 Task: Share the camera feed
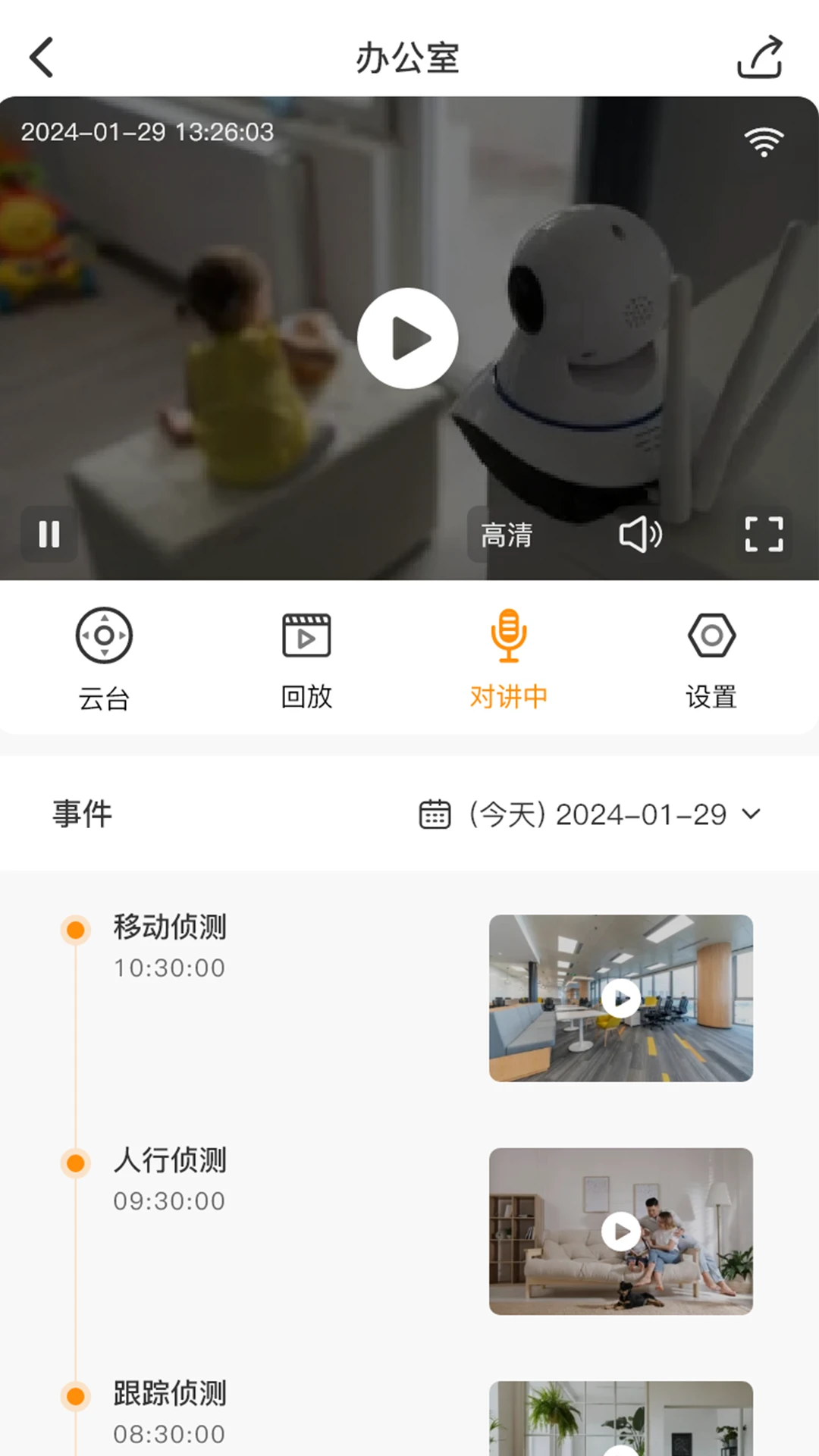point(759,58)
